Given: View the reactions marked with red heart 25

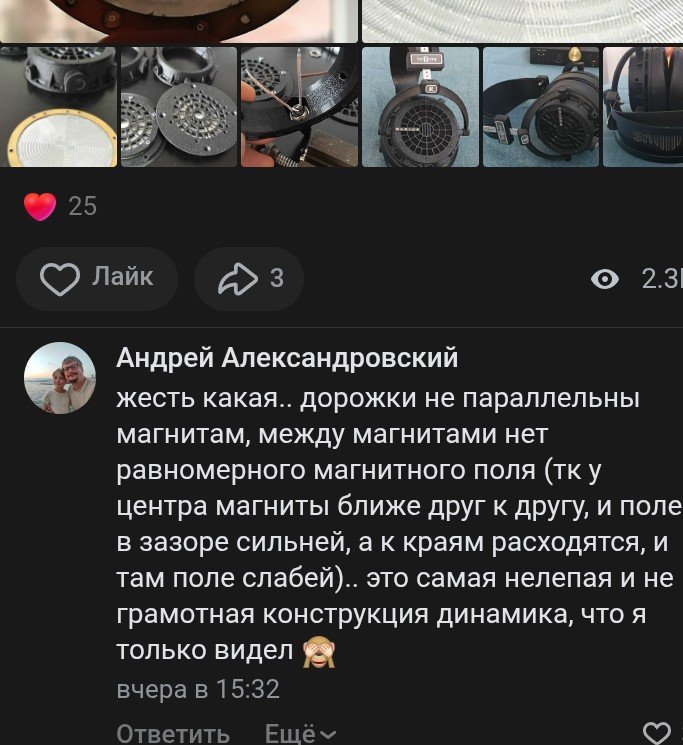Looking at the screenshot, I should click(60, 206).
